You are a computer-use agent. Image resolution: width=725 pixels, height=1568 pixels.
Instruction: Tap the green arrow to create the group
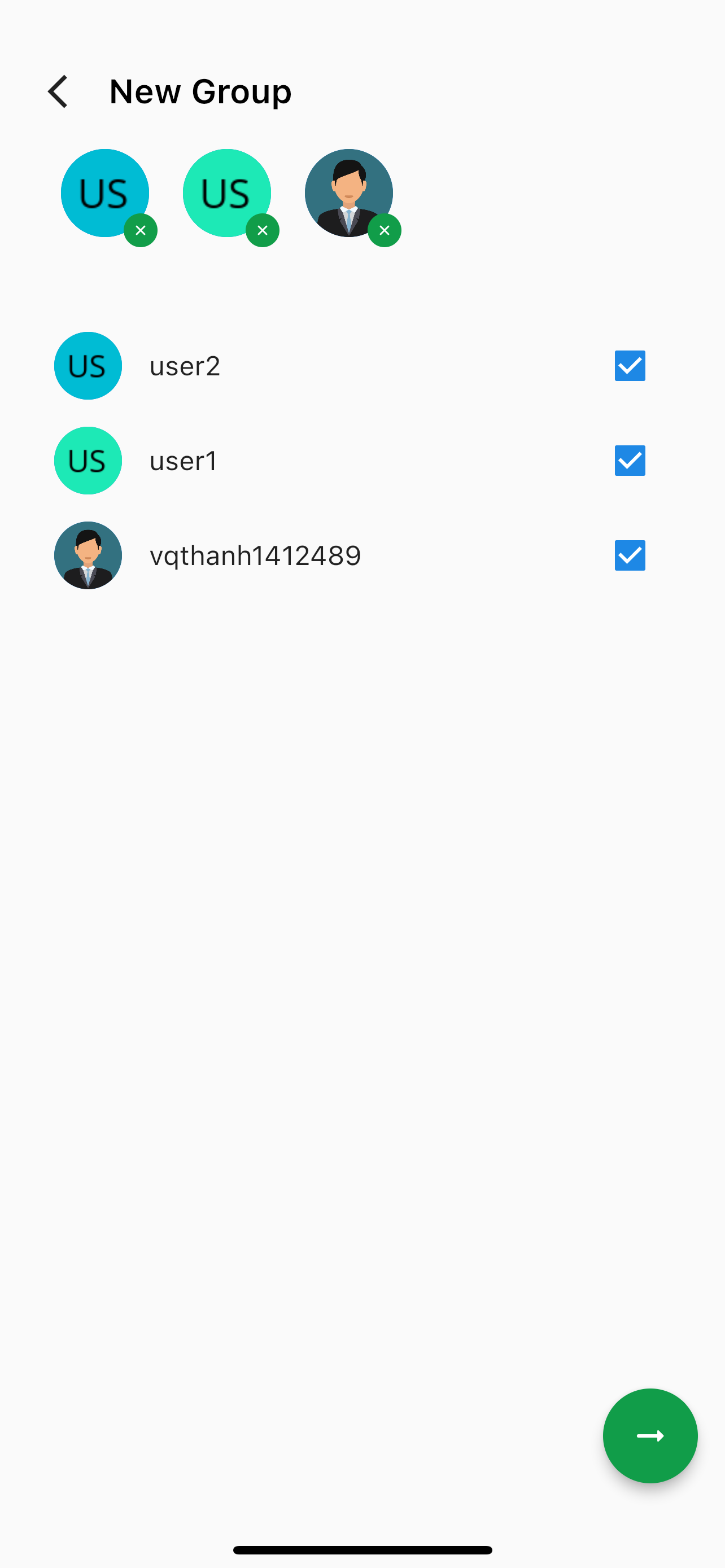pos(649,1436)
